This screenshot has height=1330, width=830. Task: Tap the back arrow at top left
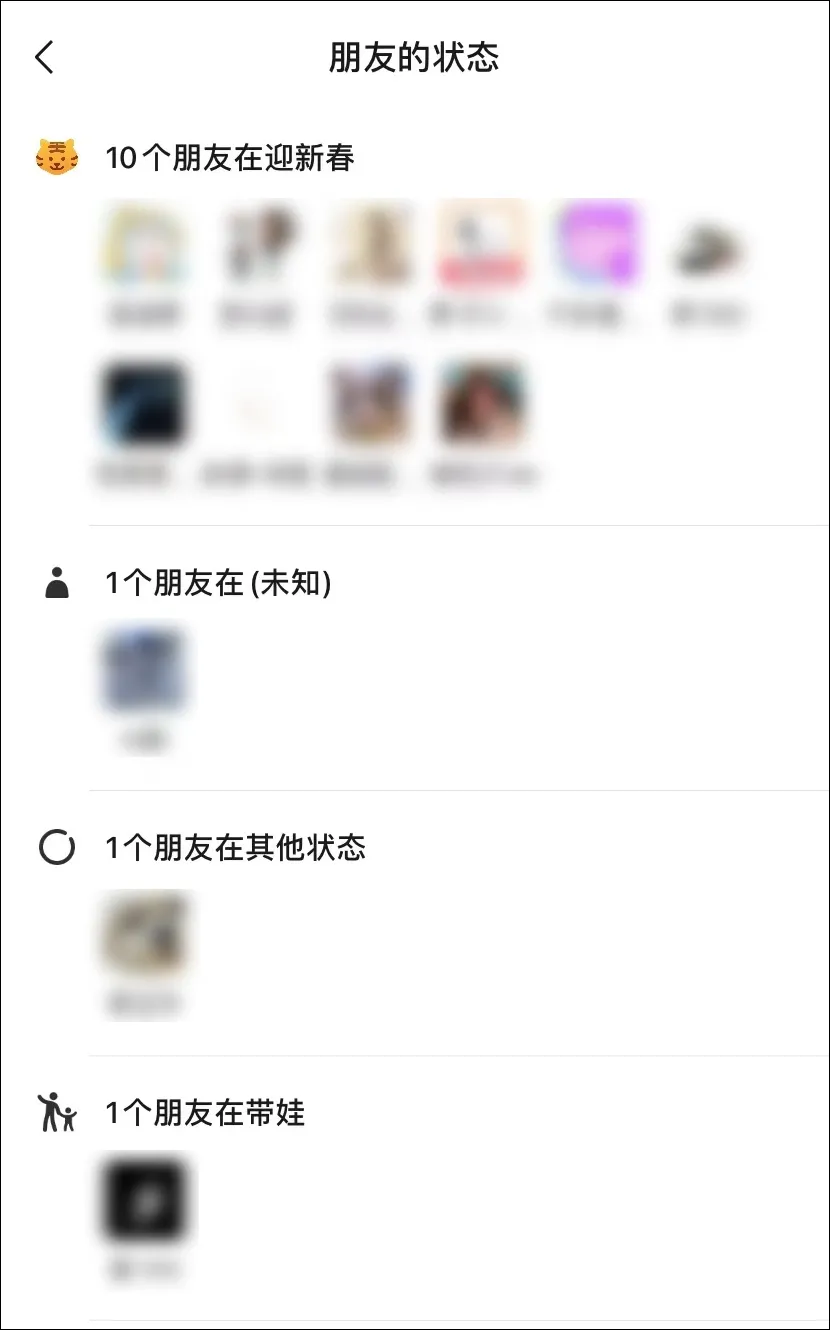[x=45, y=58]
